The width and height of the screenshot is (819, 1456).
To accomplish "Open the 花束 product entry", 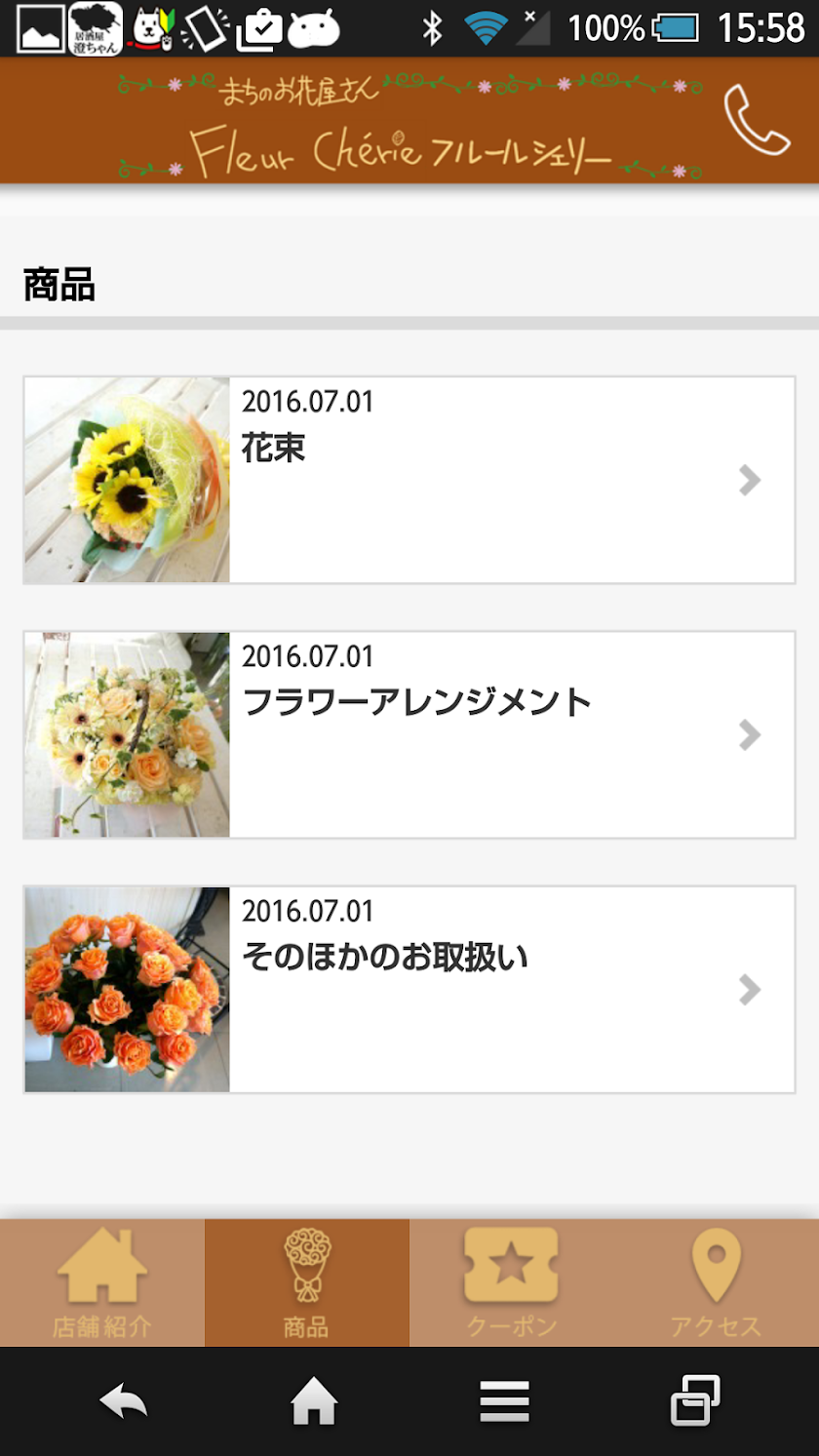I will pos(409,480).
